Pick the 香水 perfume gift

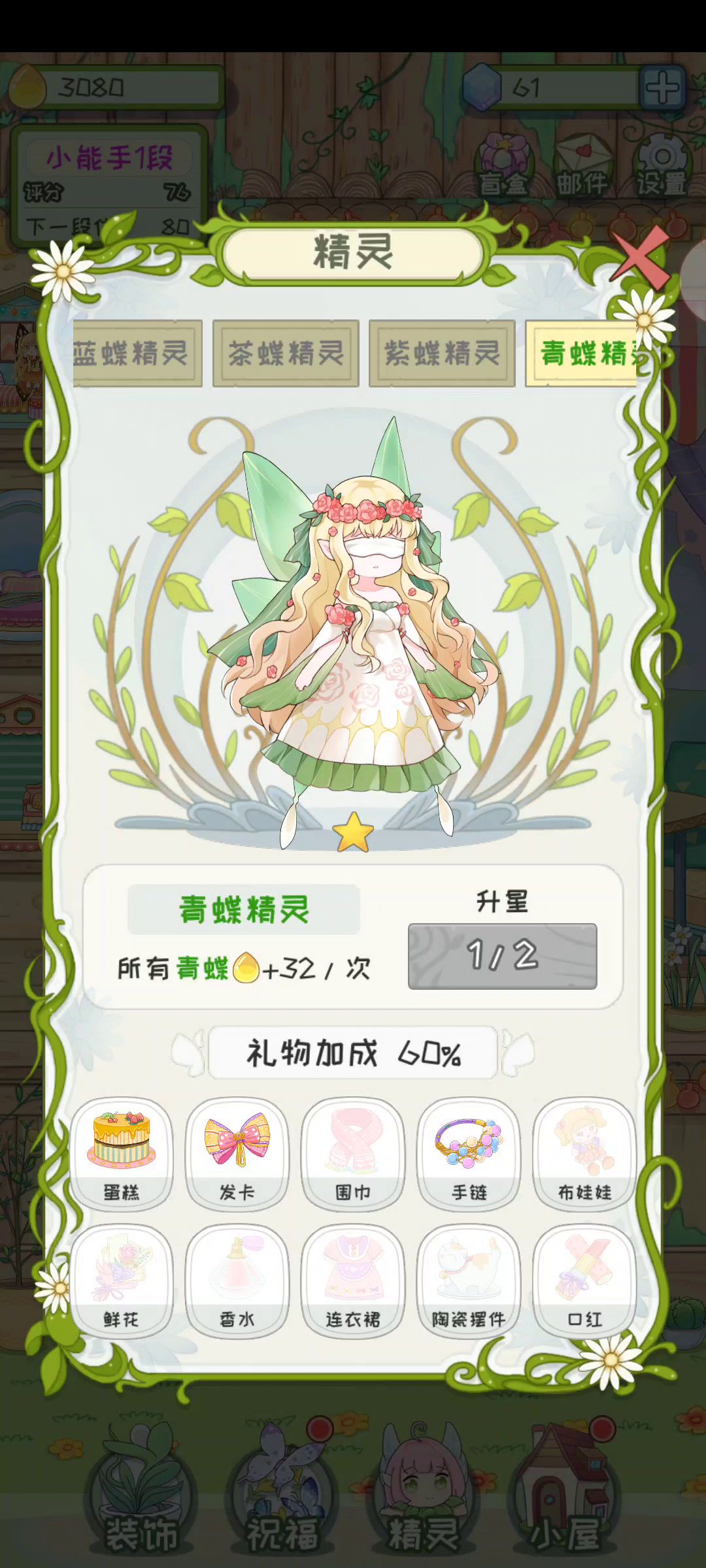[x=237, y=1281]
